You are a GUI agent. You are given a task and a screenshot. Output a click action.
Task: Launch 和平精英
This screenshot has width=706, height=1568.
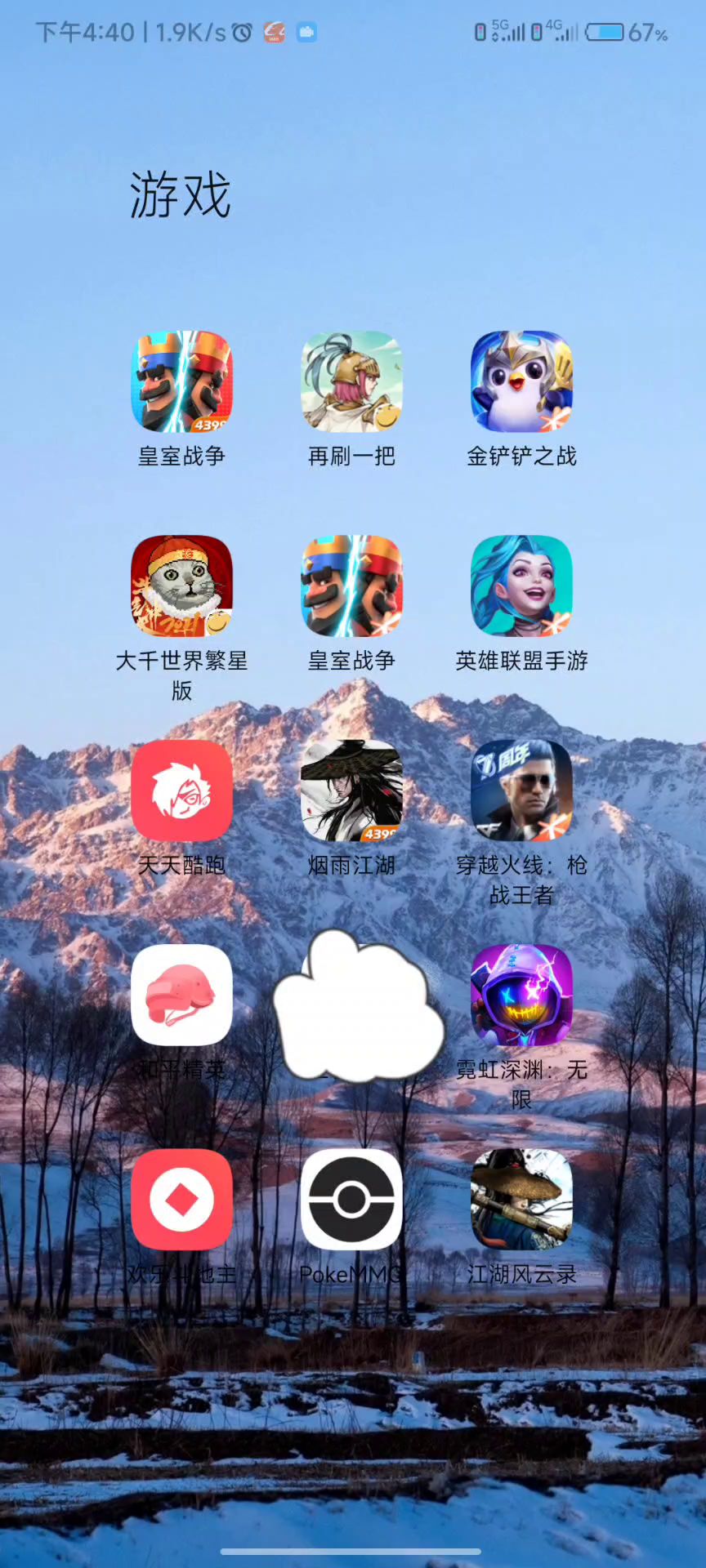point(181,995)
